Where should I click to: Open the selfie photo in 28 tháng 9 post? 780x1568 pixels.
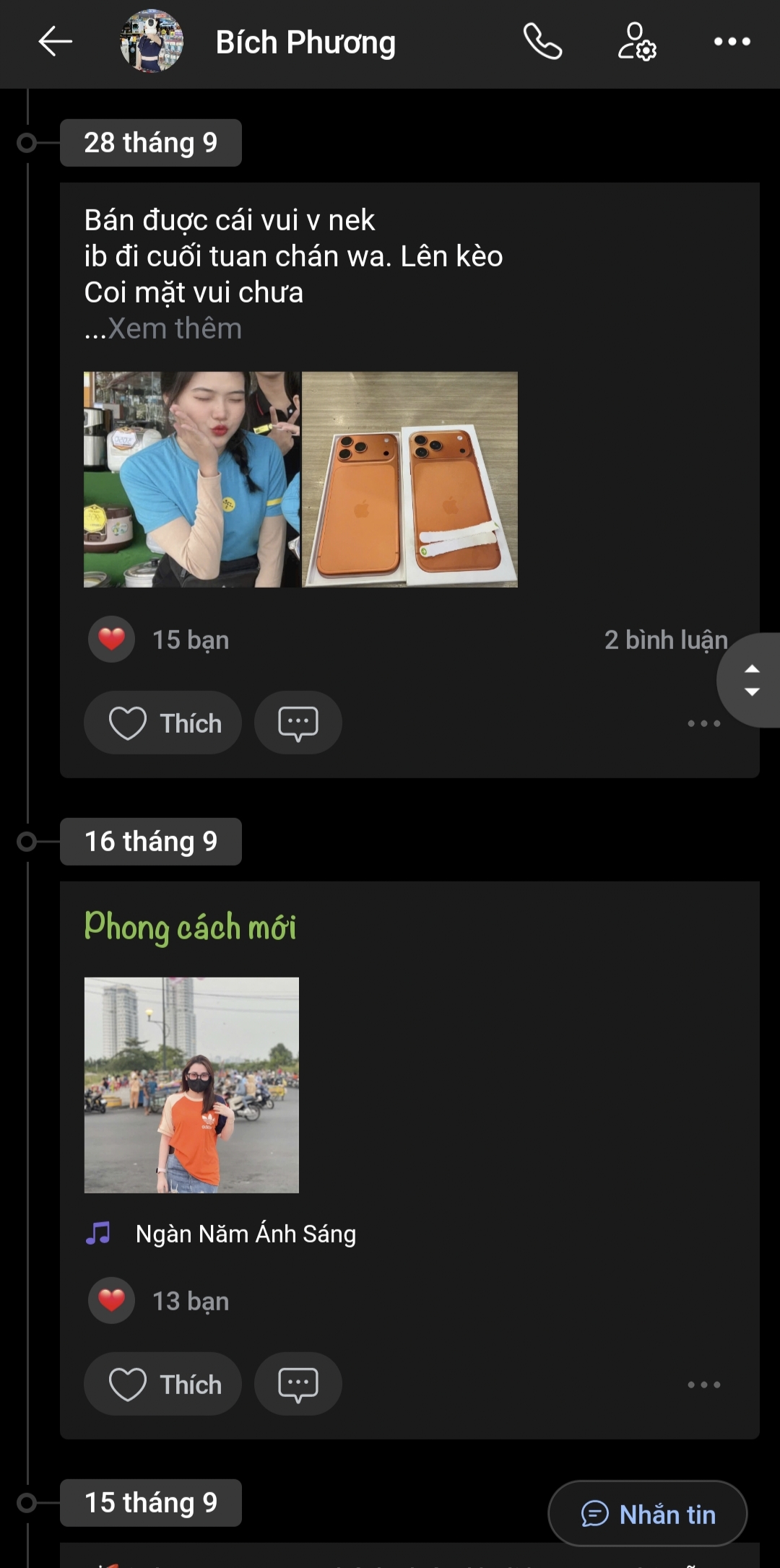(191, 479)
